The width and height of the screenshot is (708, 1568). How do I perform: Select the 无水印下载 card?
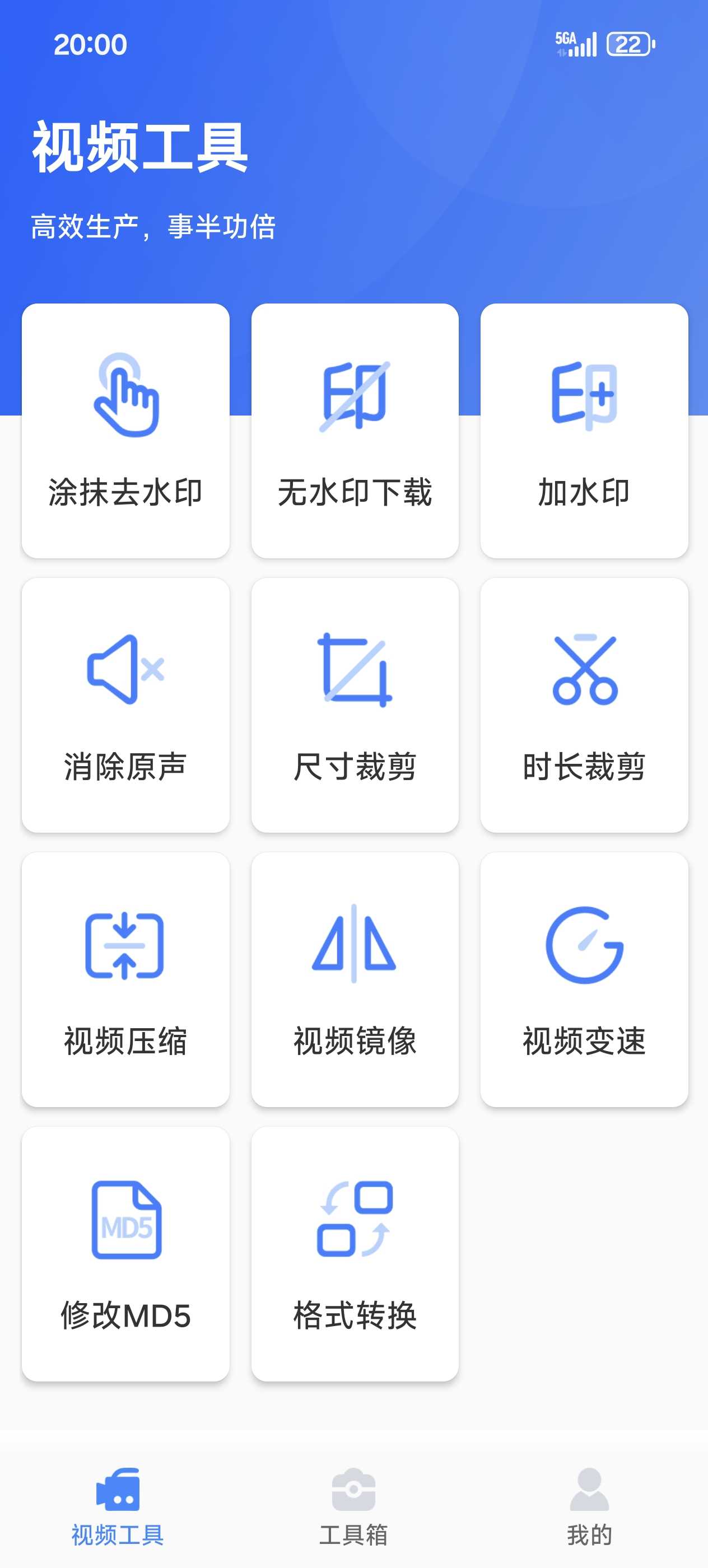(x=355, y=430)
